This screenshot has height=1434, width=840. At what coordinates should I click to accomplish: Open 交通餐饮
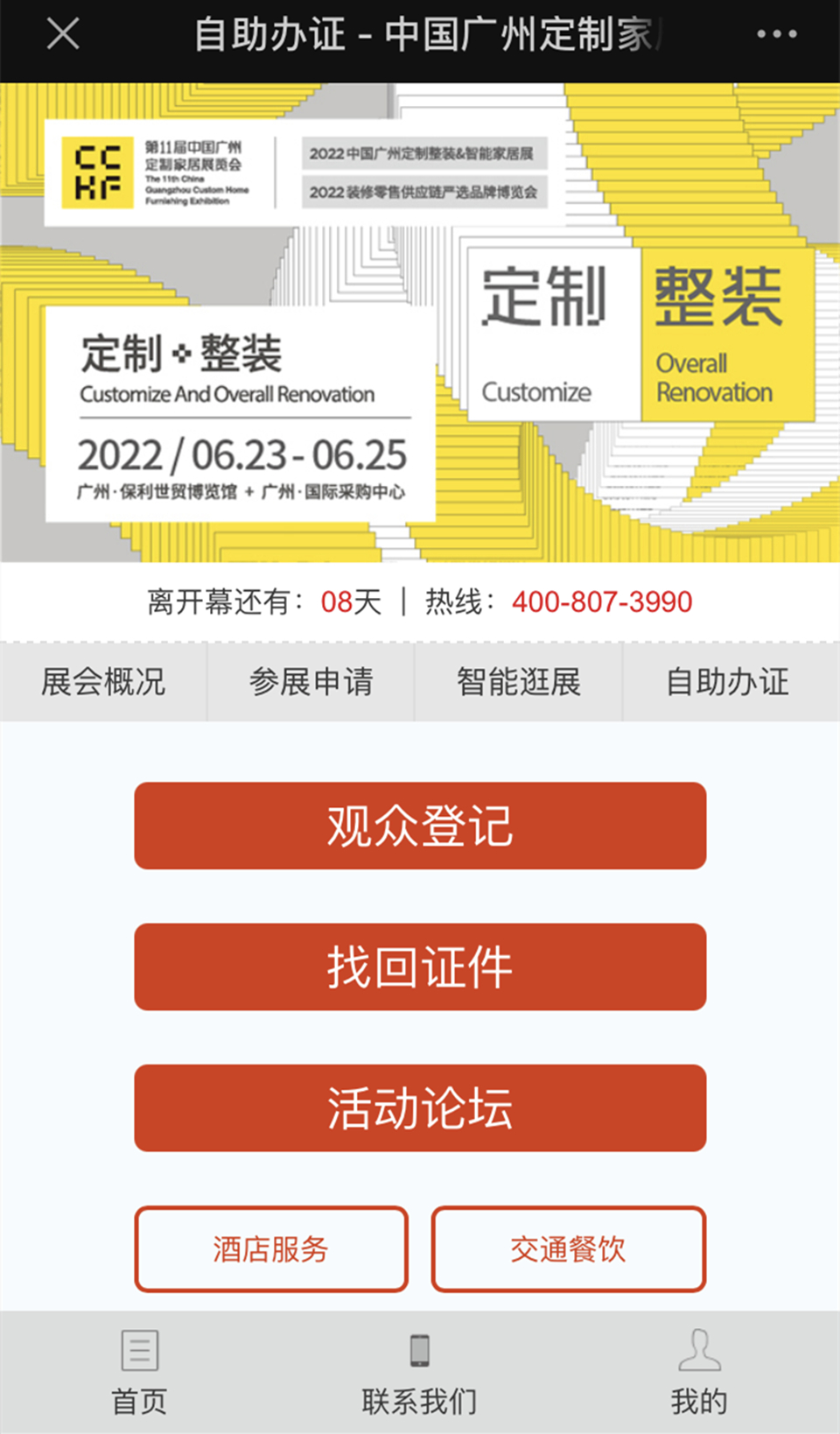tap(568, 1249)
